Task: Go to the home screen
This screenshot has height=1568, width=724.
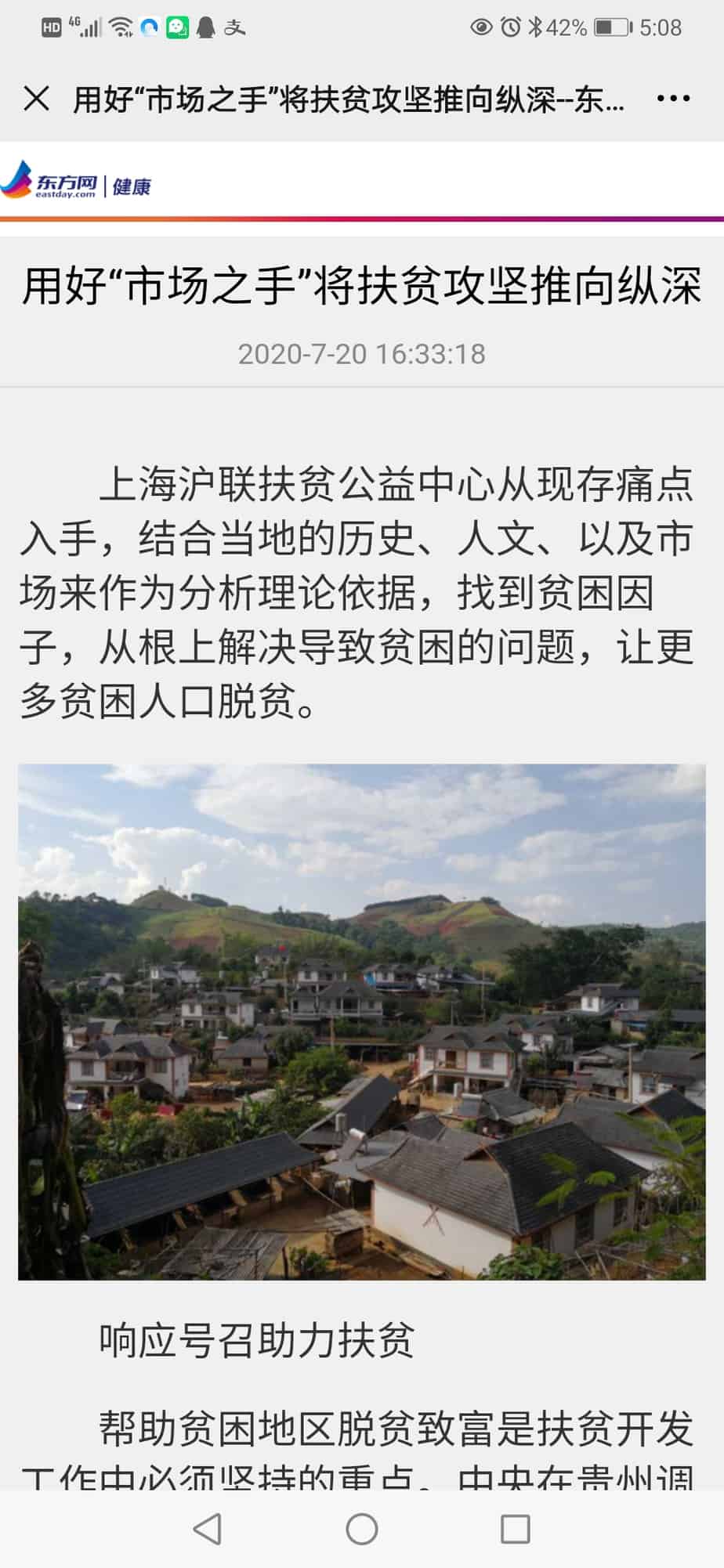Action: [x=362, y=1529]
